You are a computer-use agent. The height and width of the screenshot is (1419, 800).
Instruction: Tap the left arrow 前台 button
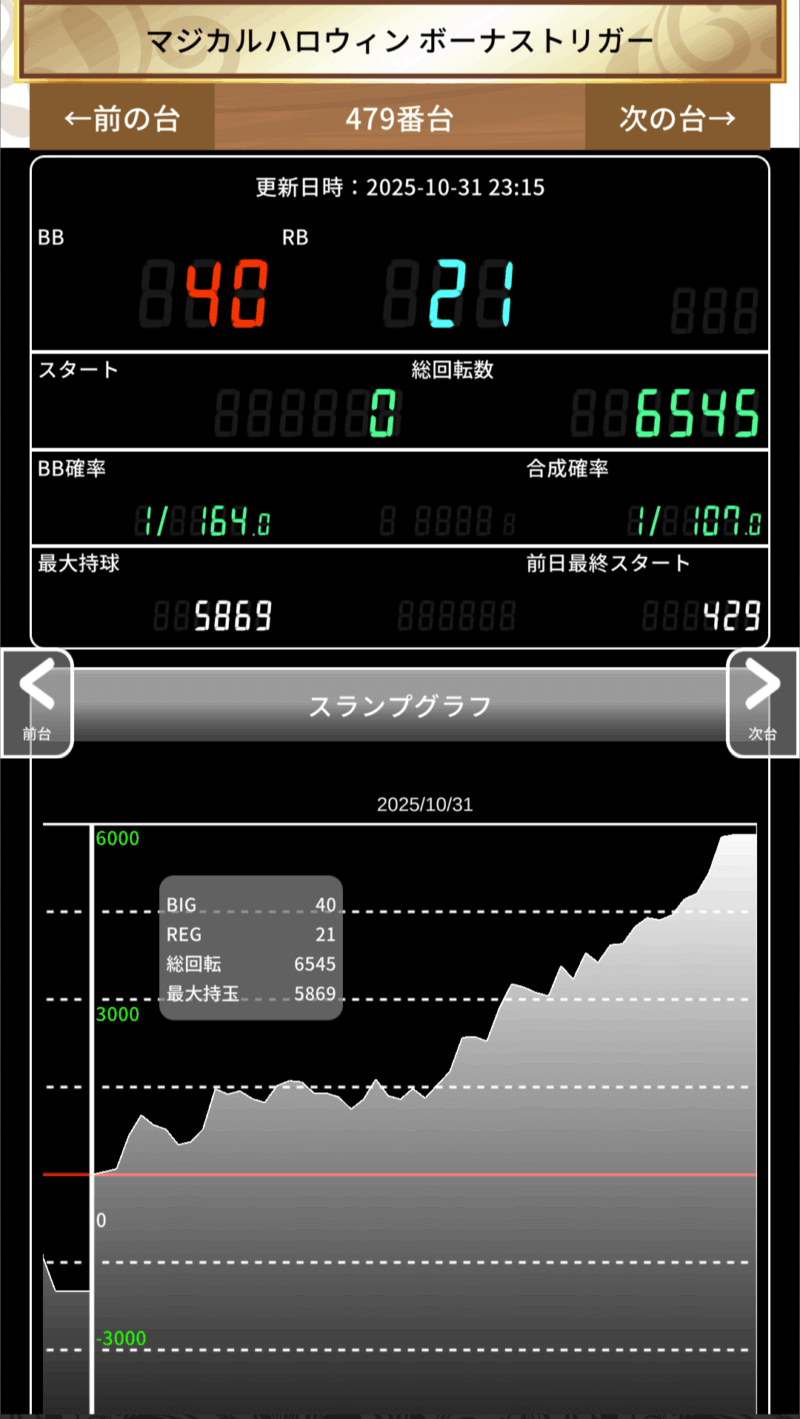37,702
